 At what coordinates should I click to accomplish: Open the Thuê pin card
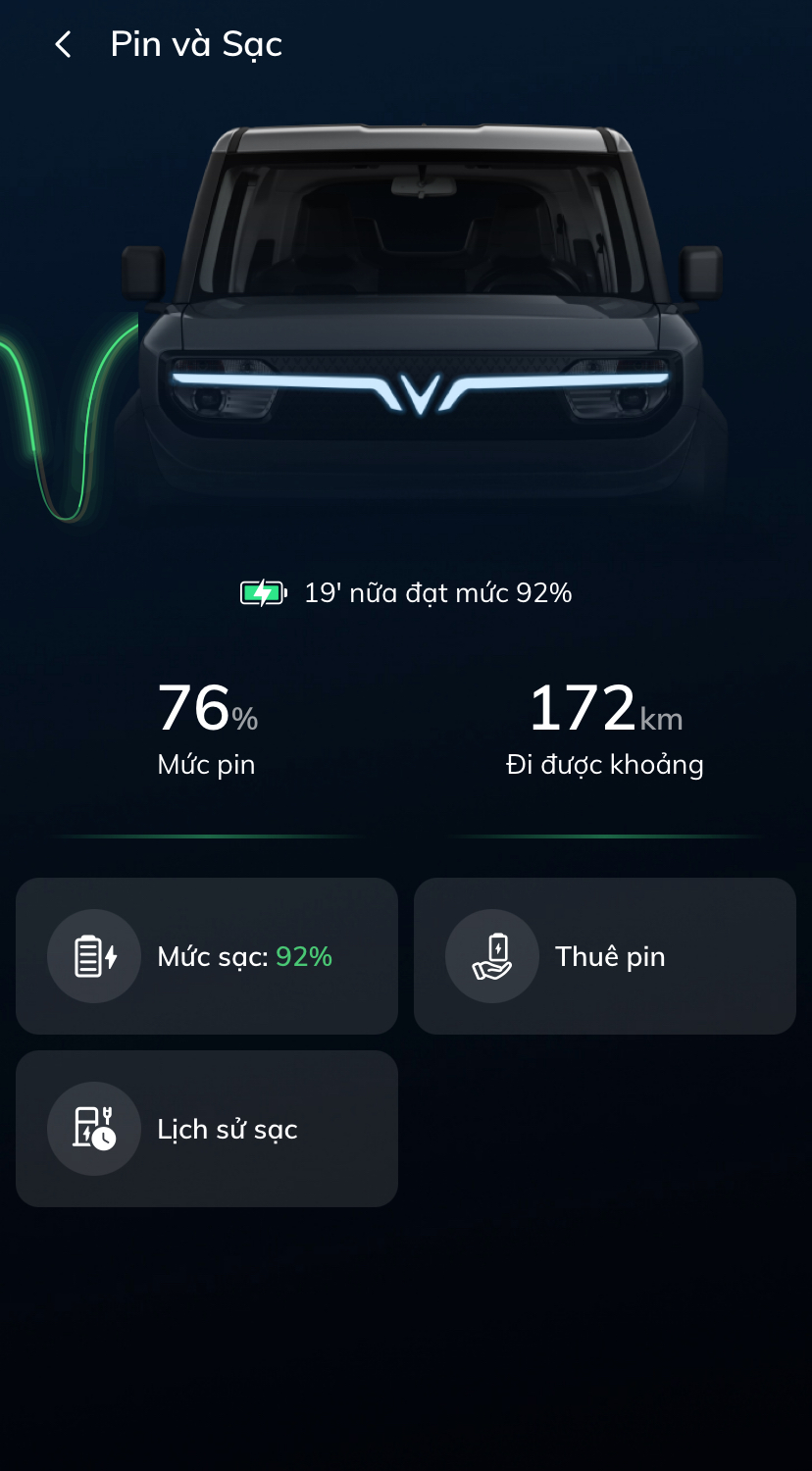click(x=604, y=956)
